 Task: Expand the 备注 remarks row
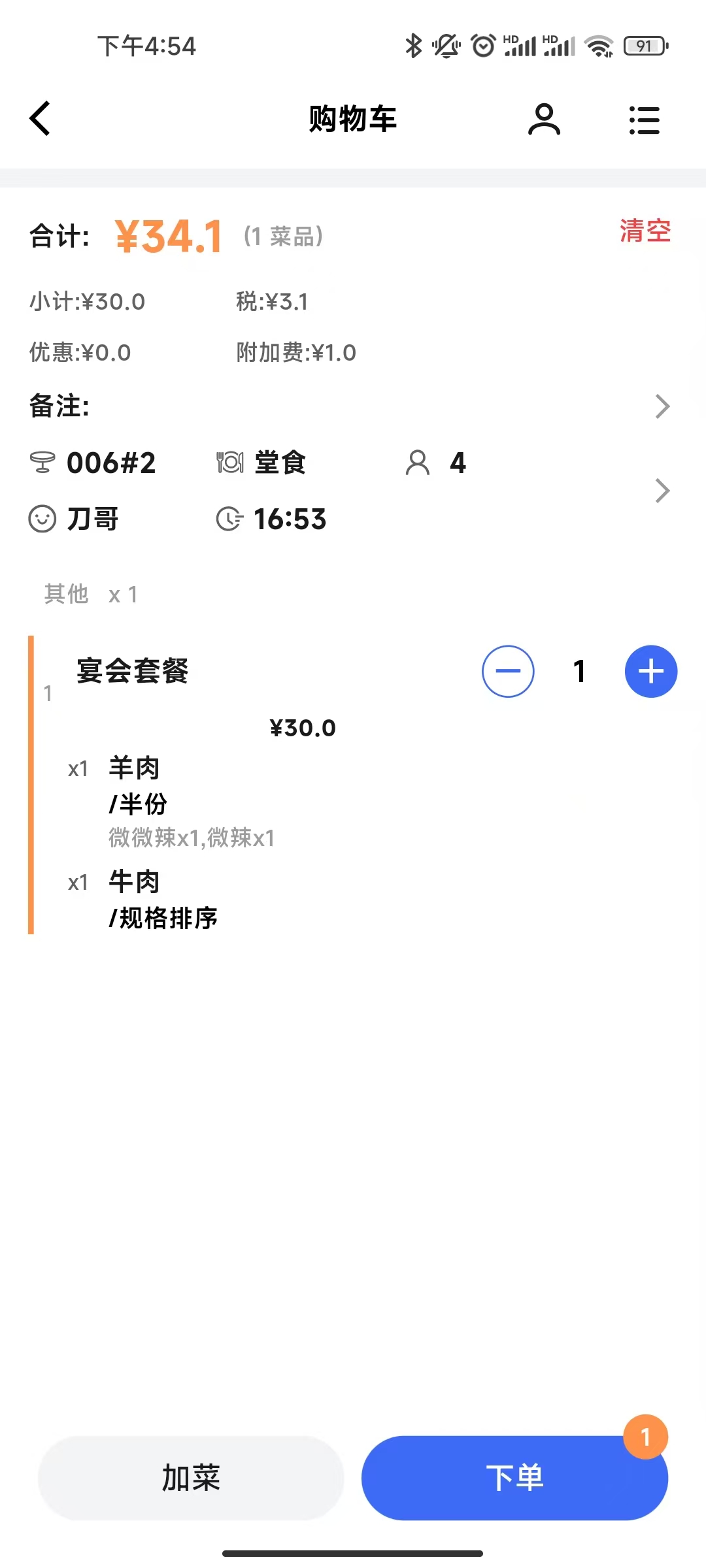(662, 406)
